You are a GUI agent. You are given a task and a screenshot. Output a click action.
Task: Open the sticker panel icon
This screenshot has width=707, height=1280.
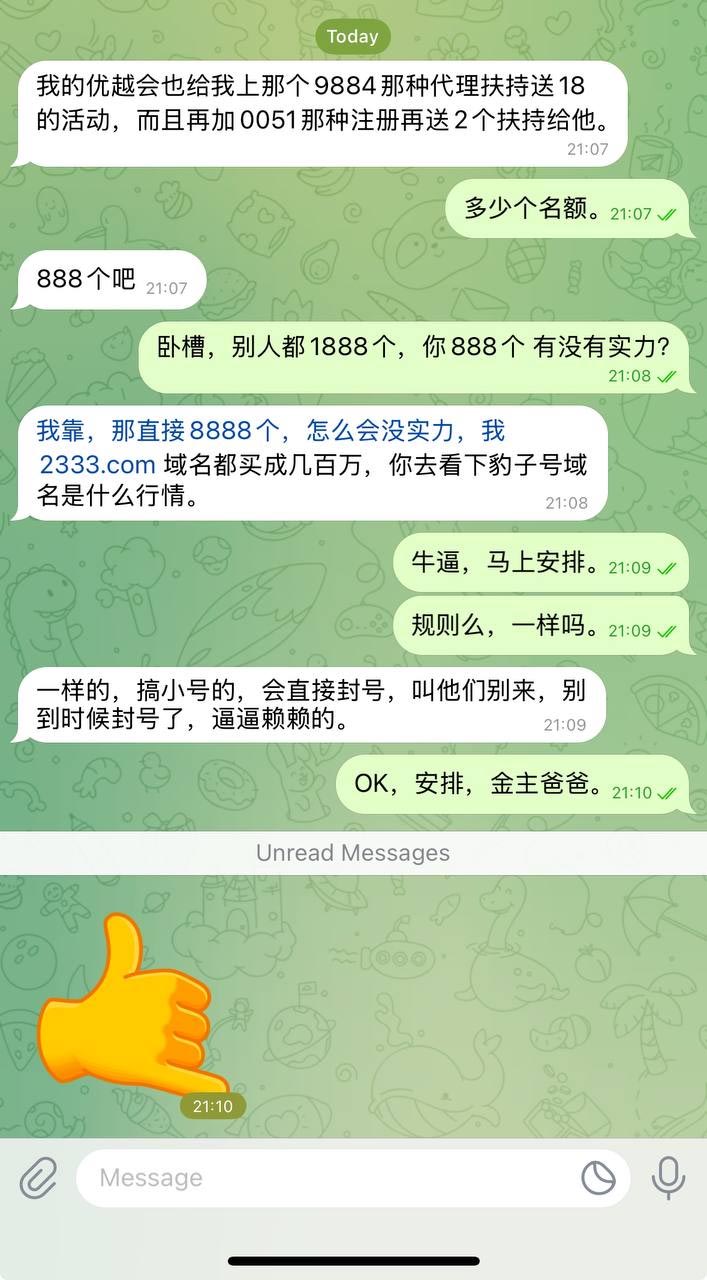coord(598,1178)
